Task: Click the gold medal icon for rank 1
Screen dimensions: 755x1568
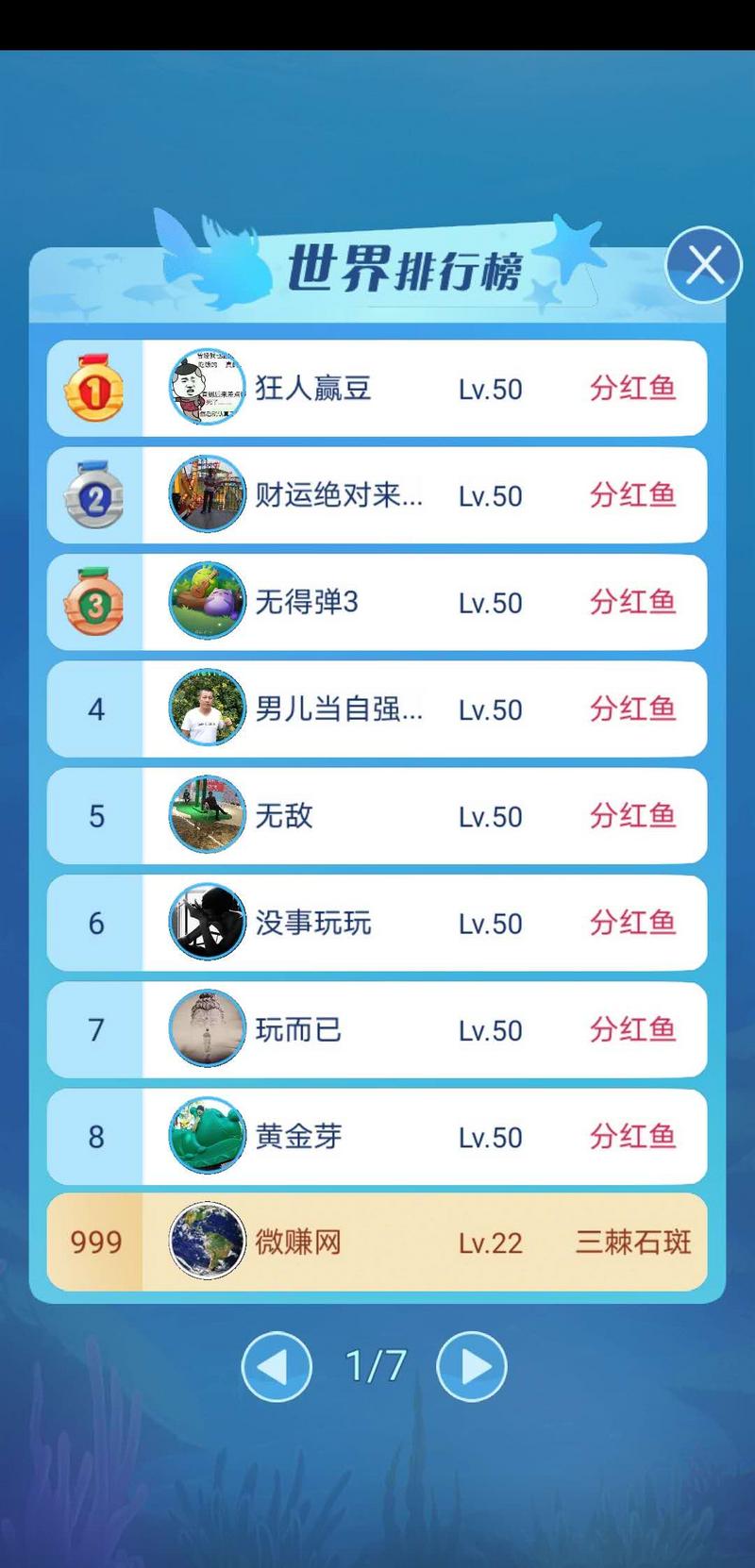Action: 94,390
